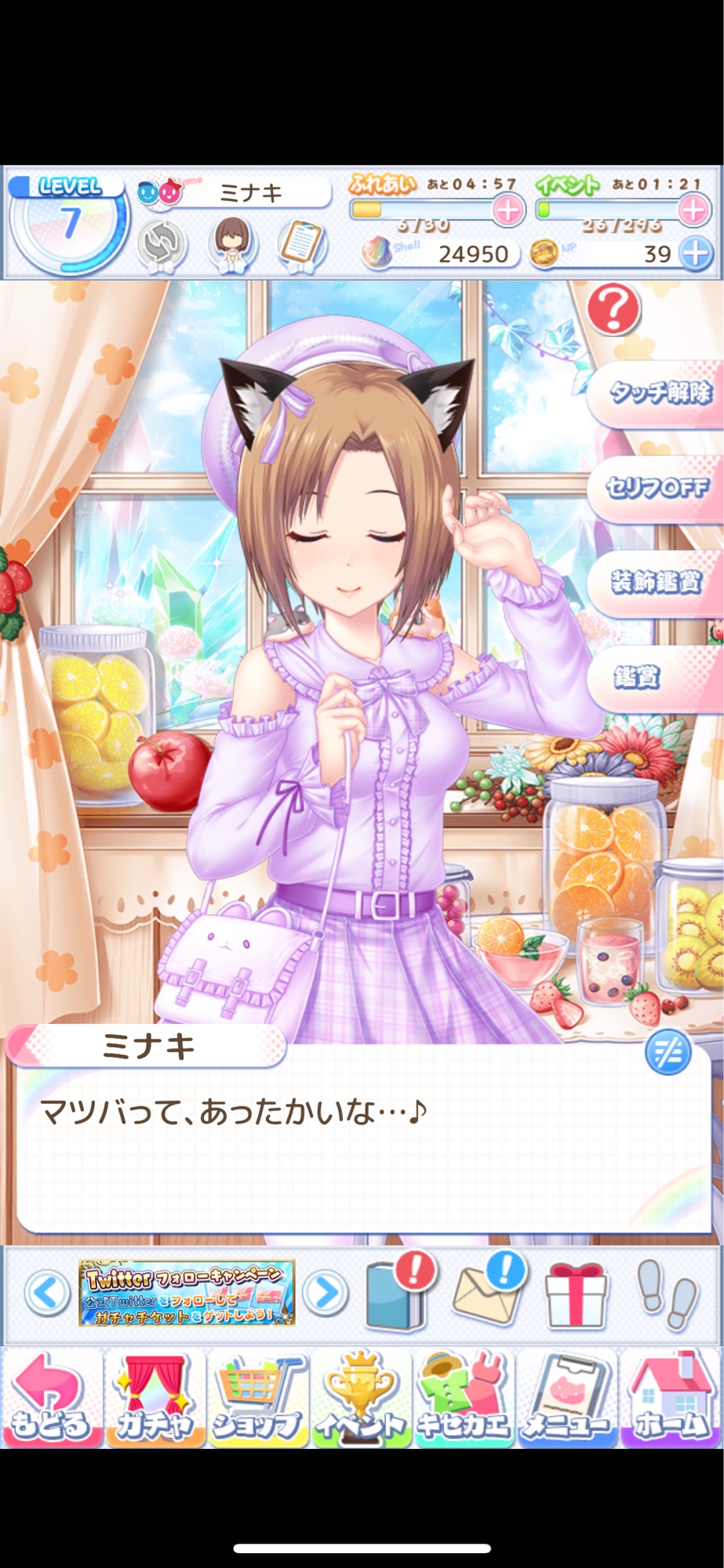Add NP coins with the blue plus
Screen dimensions: 724x1568
tap(696, 253)
